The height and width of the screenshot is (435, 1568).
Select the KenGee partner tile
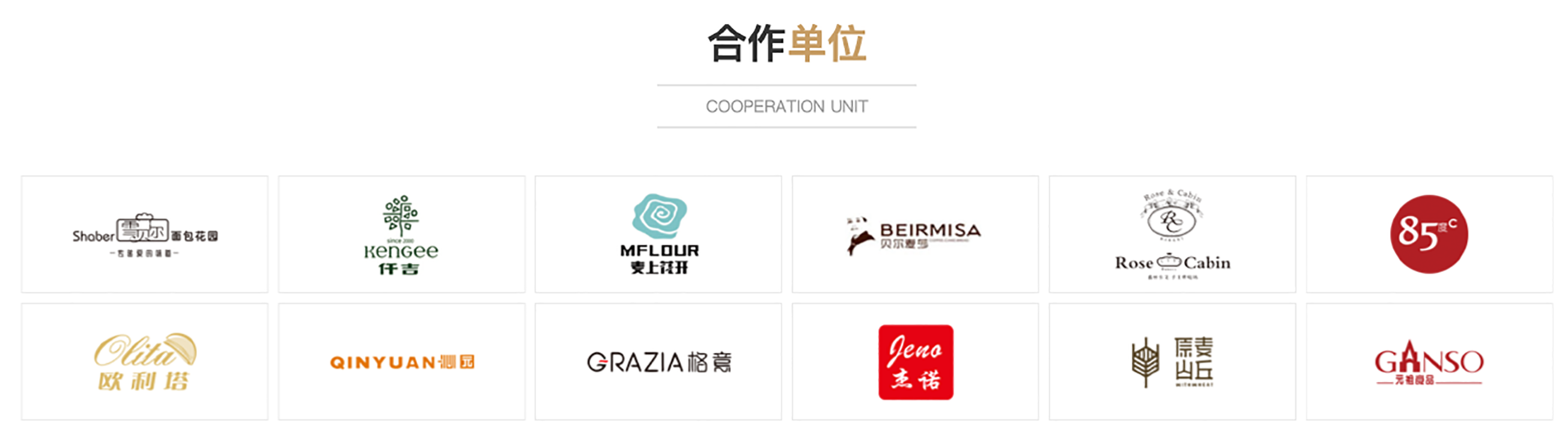click(x=402, y=235)
